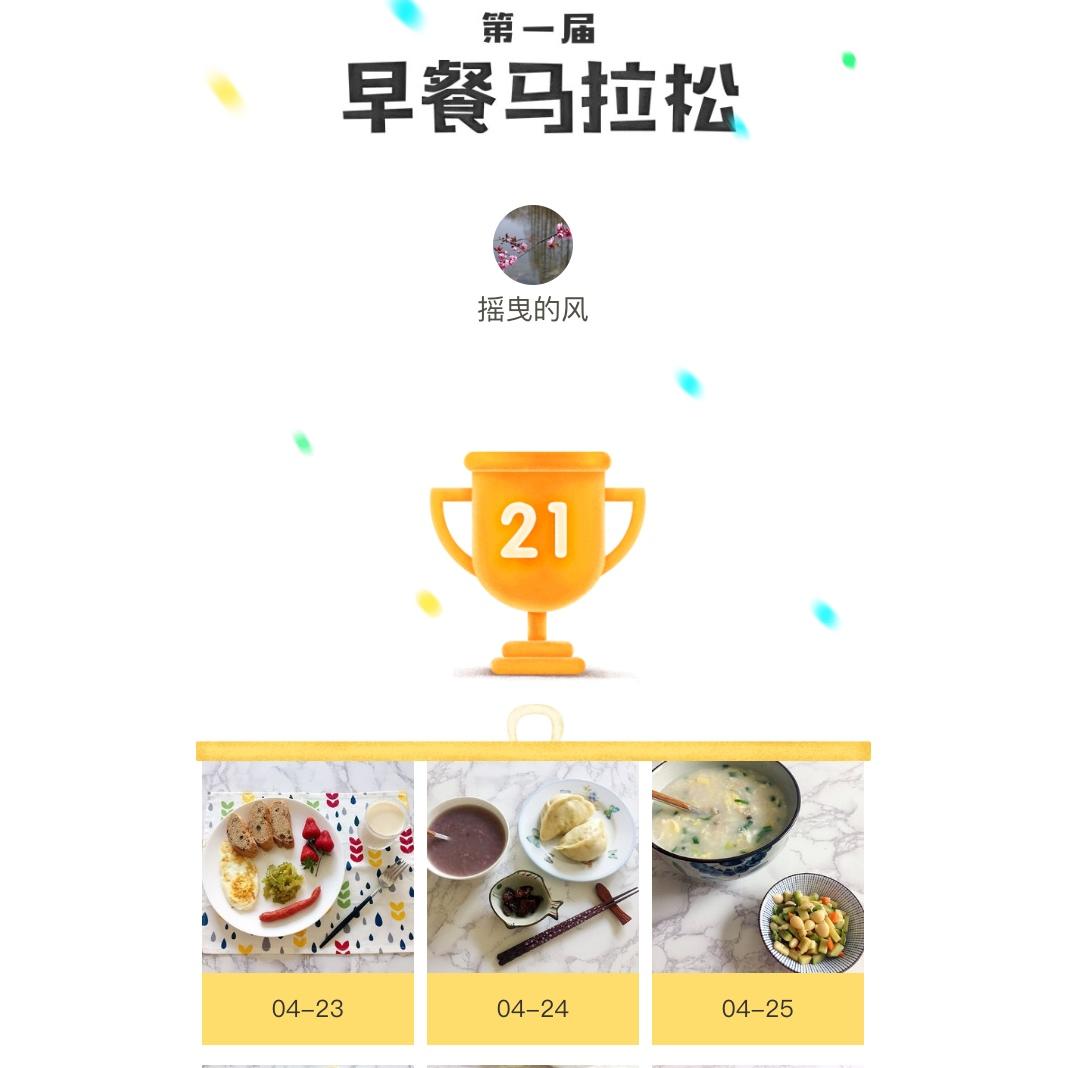Screen dimensions: 1068x1068
Task: Open the 04-23 breakfast photo
Action: (x=307, y=866)
